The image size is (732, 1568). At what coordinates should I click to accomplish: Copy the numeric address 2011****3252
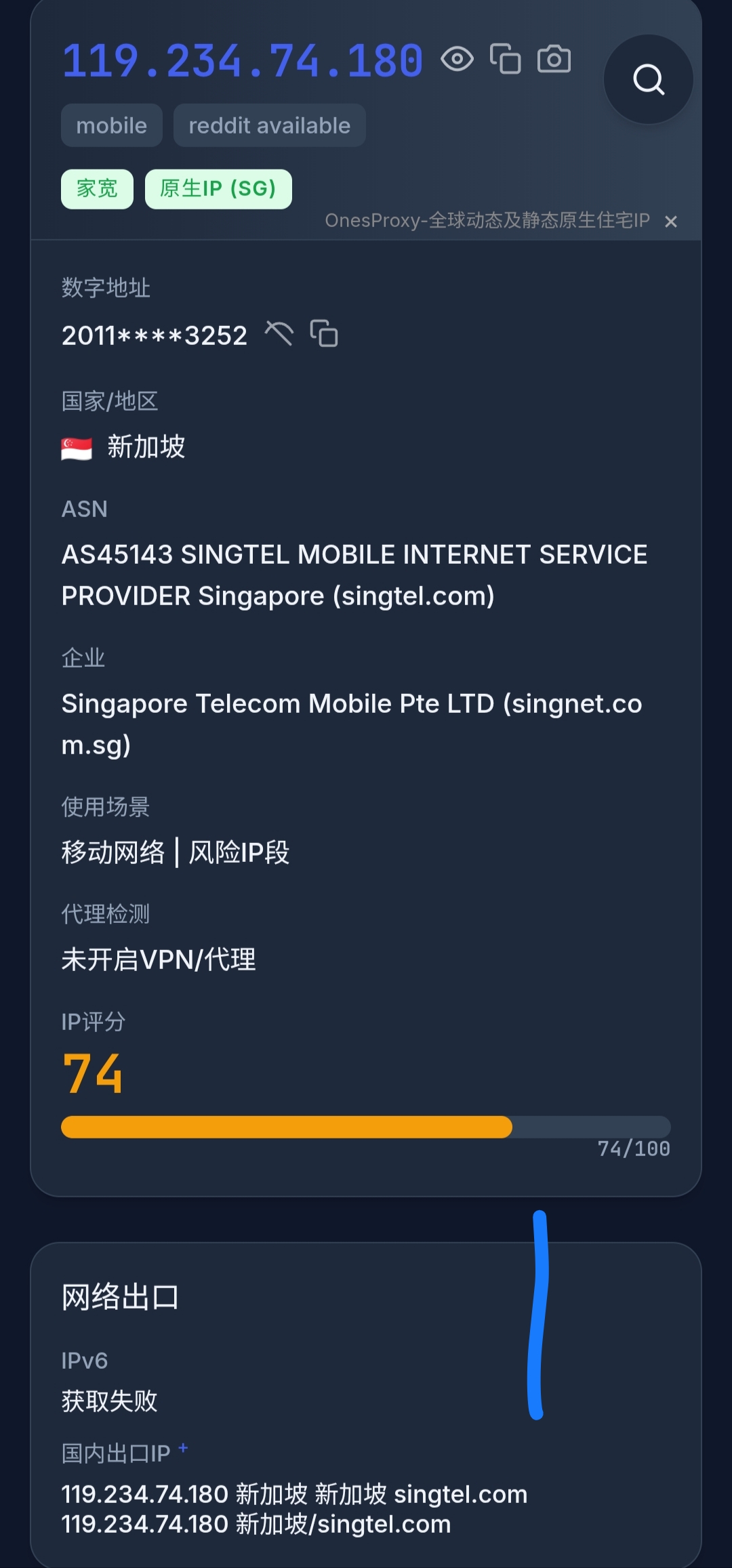[324, 333]
